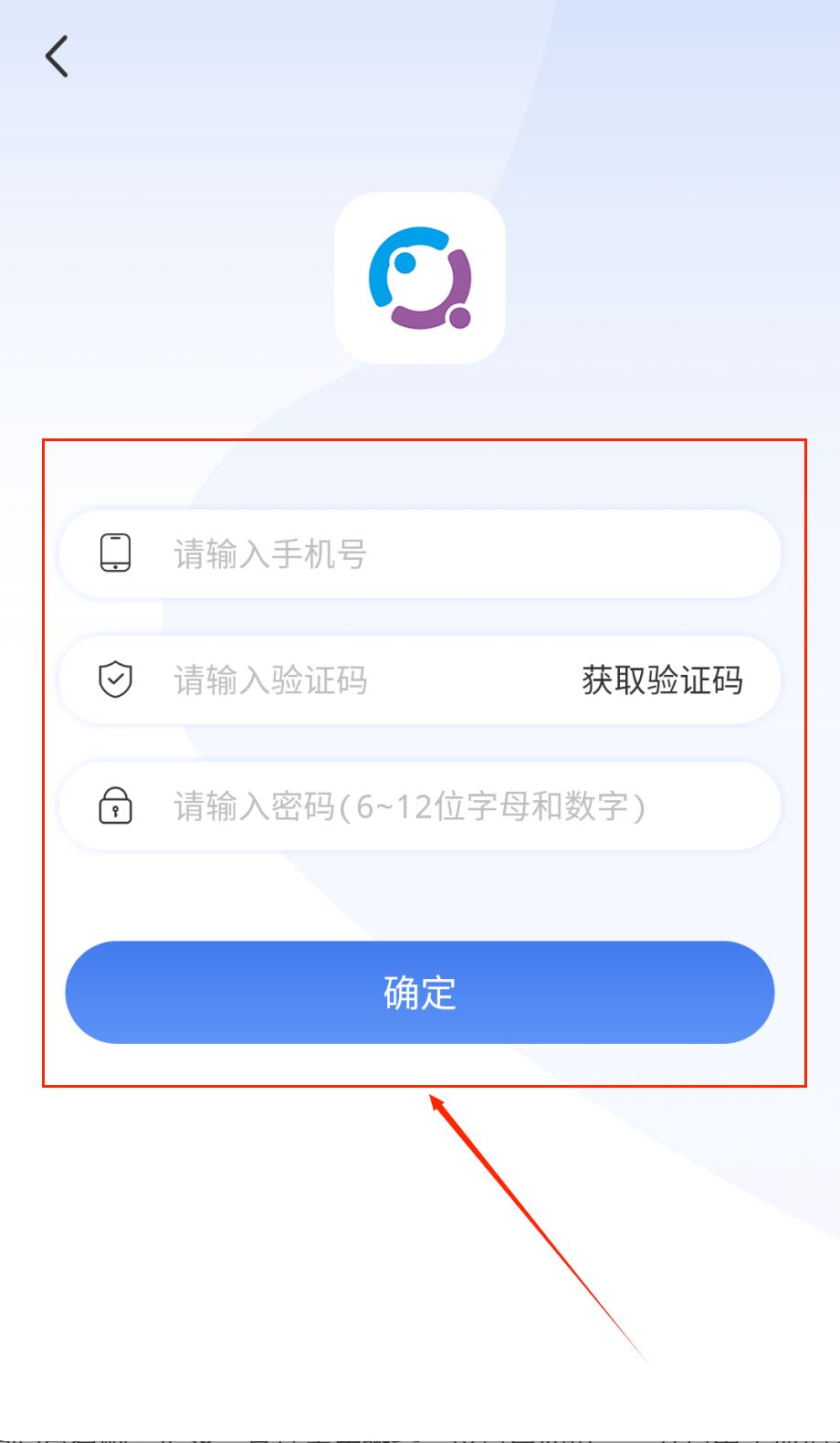Focus the verification code input field
840x1443 pixels.
click(x=347, y=680)
